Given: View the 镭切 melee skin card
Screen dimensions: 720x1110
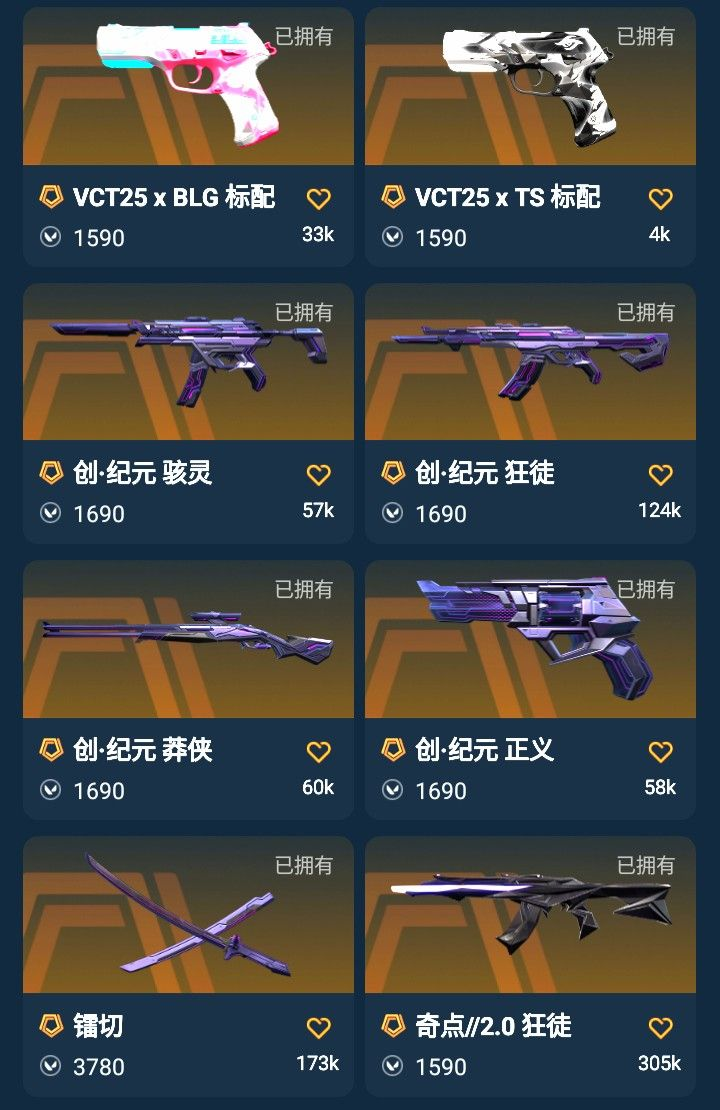Looking at the screenshot, I should (188, 966).
